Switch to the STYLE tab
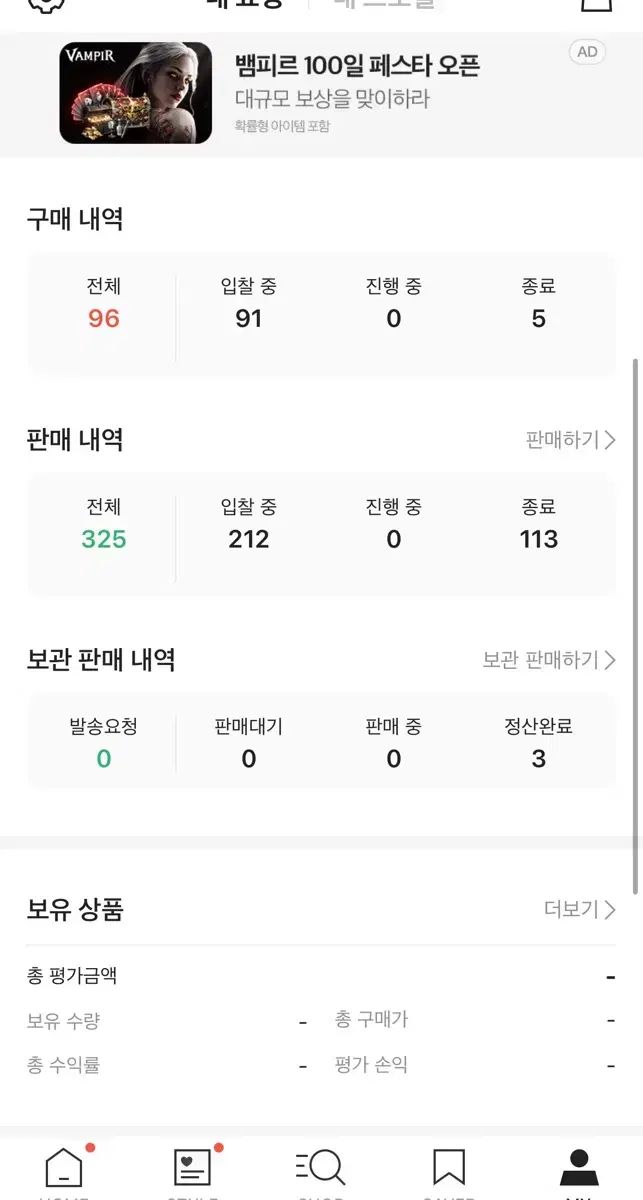 click(x=193, y=1170)
